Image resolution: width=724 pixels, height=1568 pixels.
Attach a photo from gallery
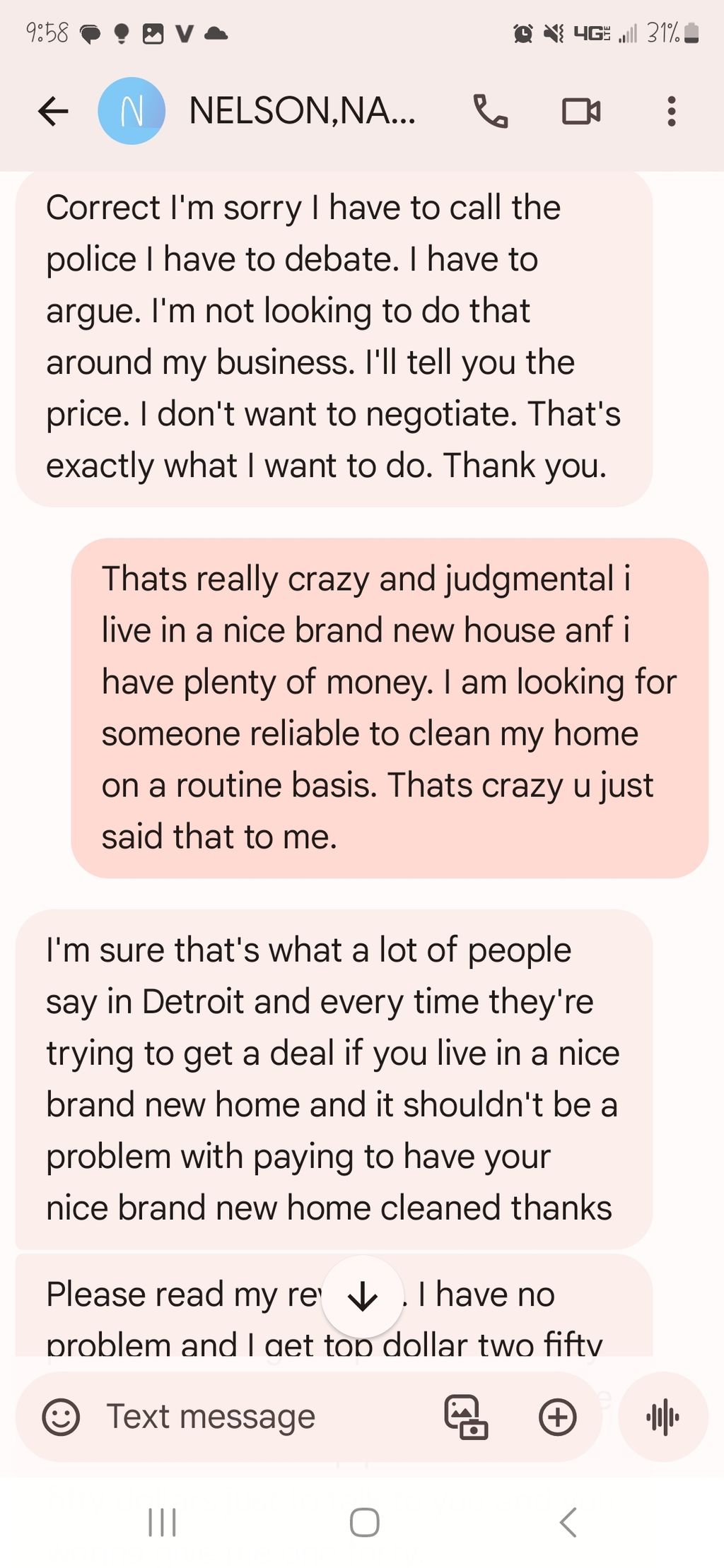click(466, 1417)
